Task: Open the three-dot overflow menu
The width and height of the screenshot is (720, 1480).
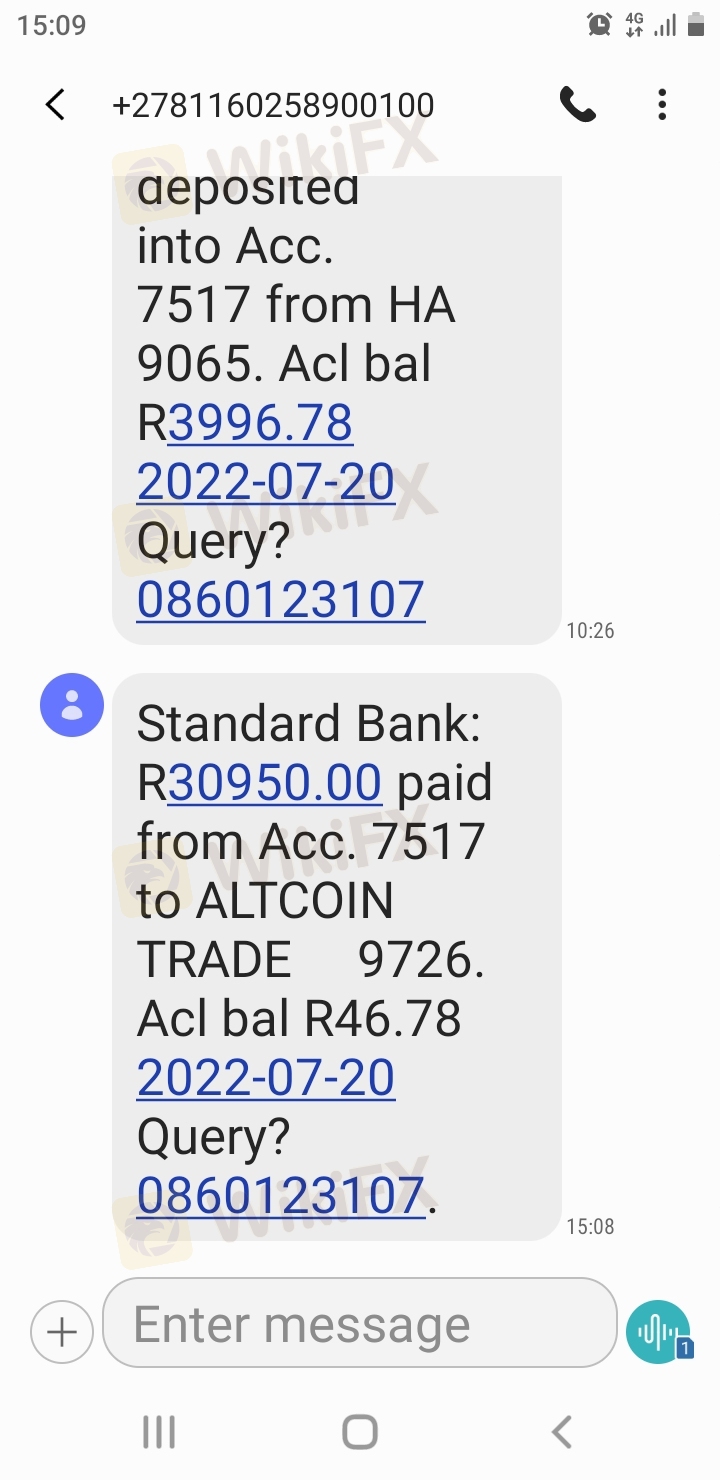Action: click(x=662, y=105)
